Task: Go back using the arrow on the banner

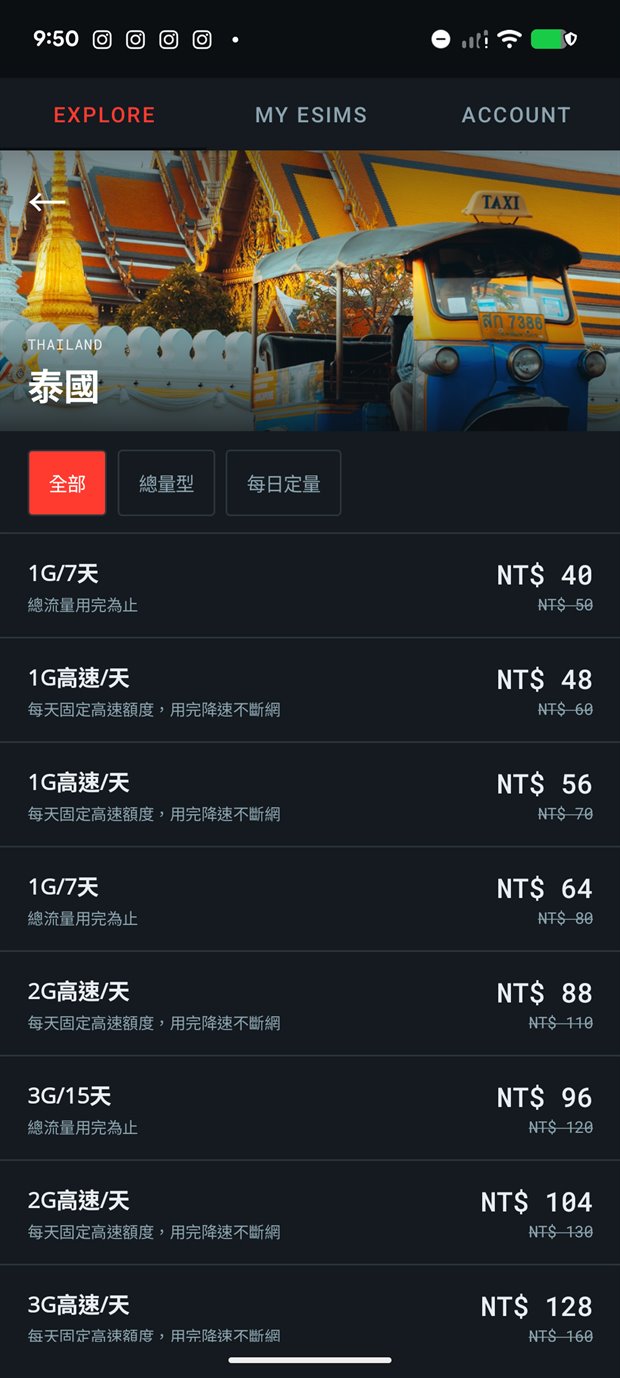Action: coord(47,202)
